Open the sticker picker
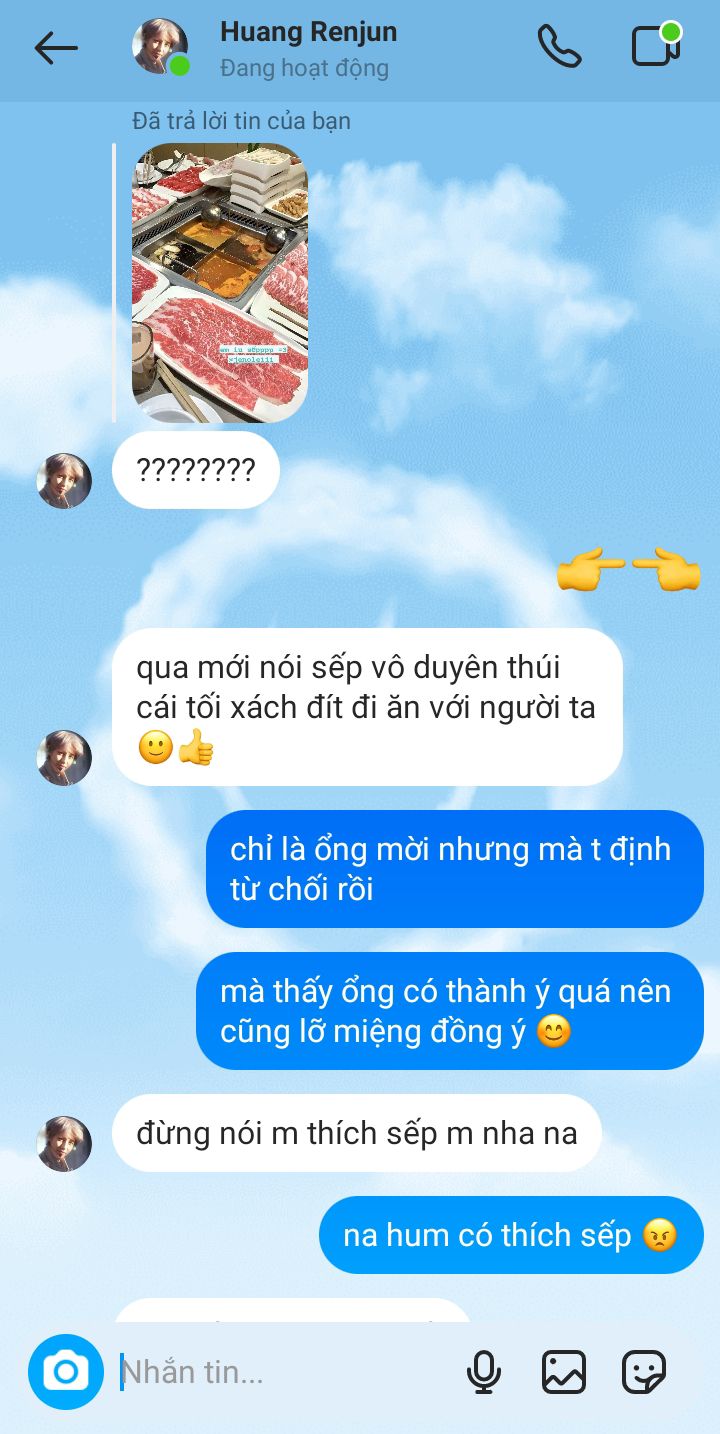This screenshot has height=1434, width=720. 643,1372
